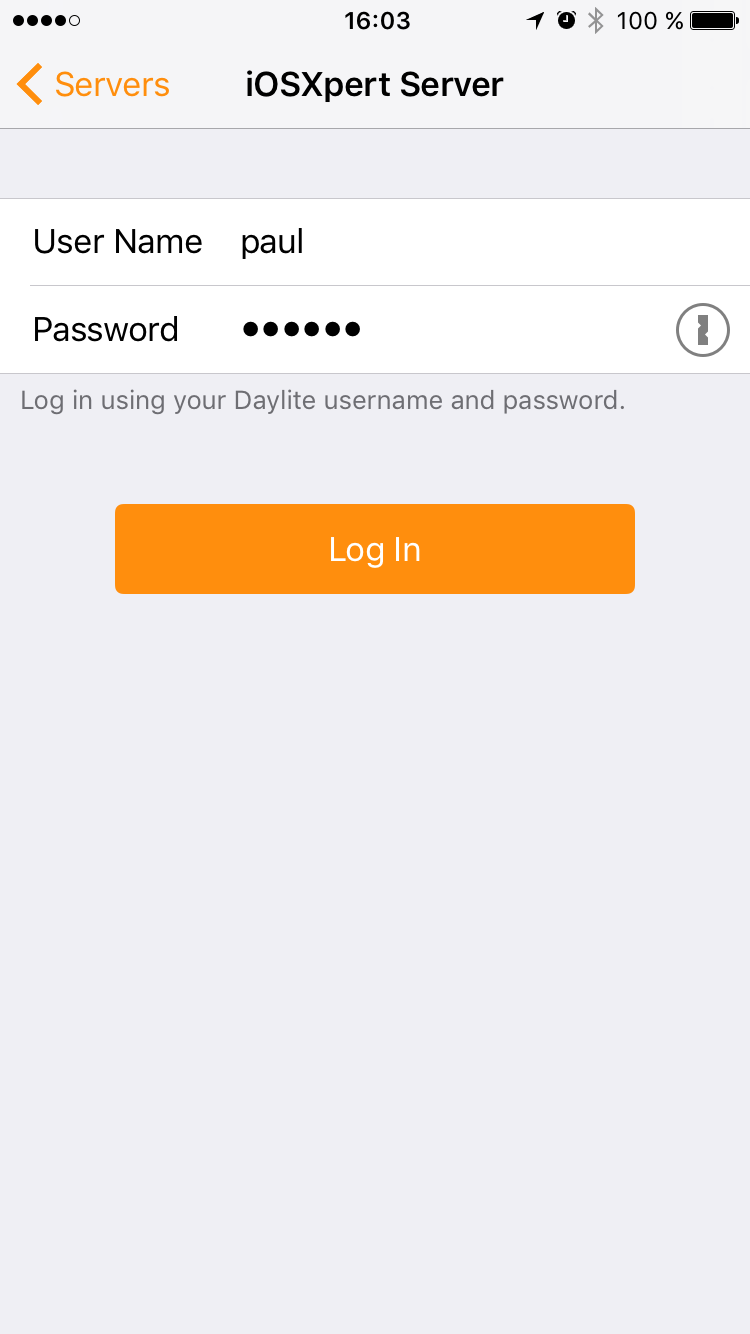Viewport: 750px width, 1334px height.
Task: Go back to Servers list
Action: (93, 85)
